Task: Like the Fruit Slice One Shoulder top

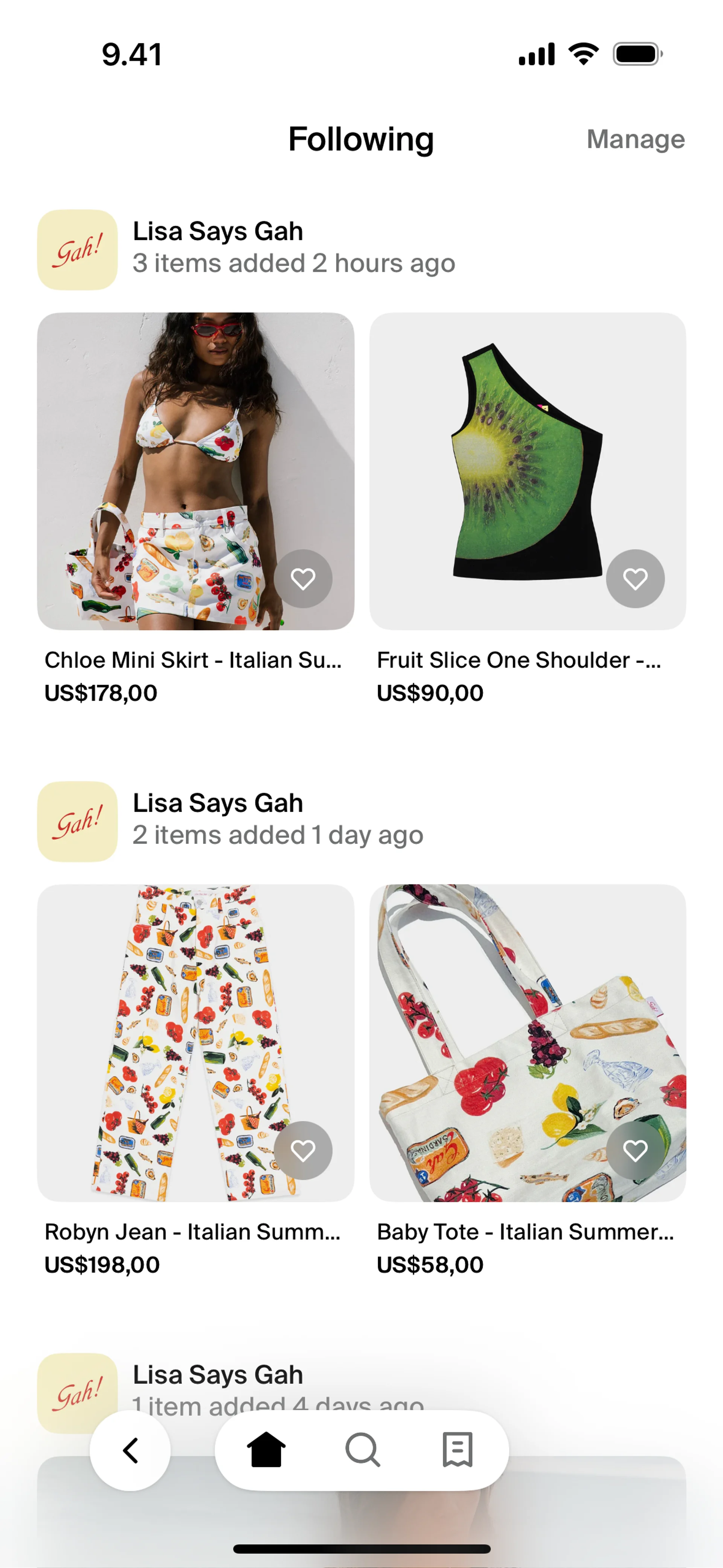Action: click(x=635, y=579)
